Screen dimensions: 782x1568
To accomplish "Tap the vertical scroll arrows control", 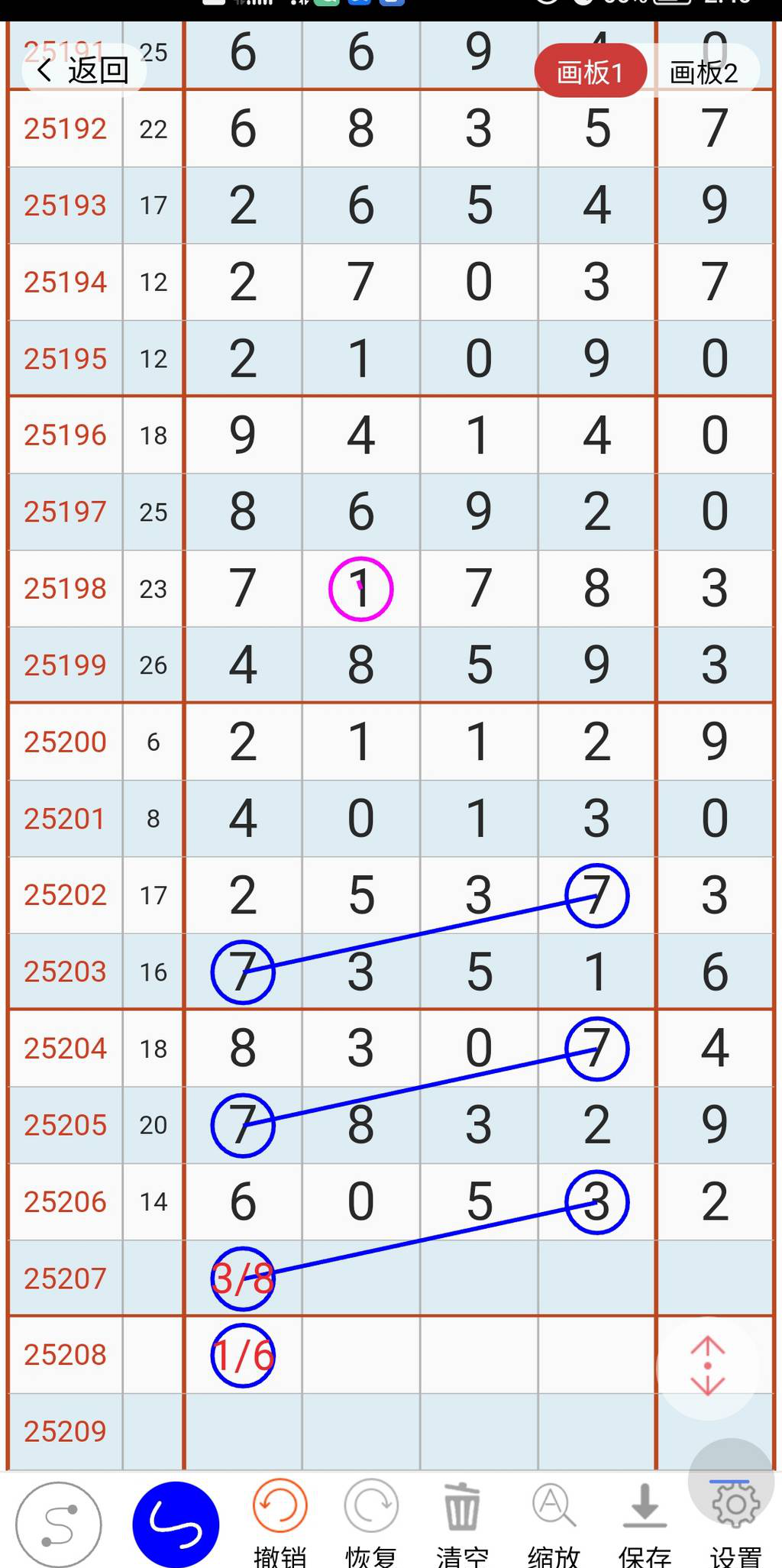I will pos(707,1365).
